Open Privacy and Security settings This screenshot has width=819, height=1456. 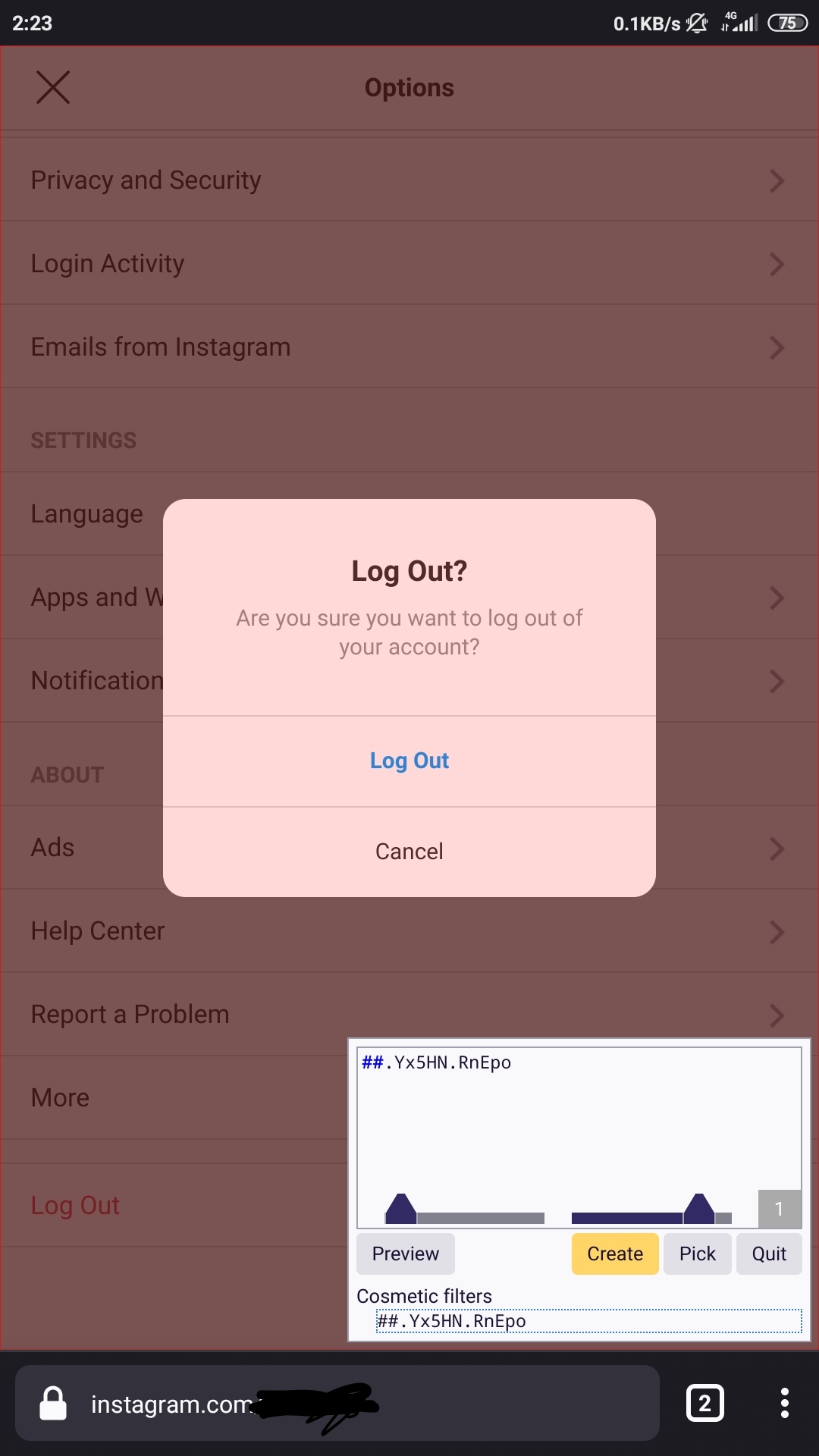pyautogui.click(x=409, y=180)
